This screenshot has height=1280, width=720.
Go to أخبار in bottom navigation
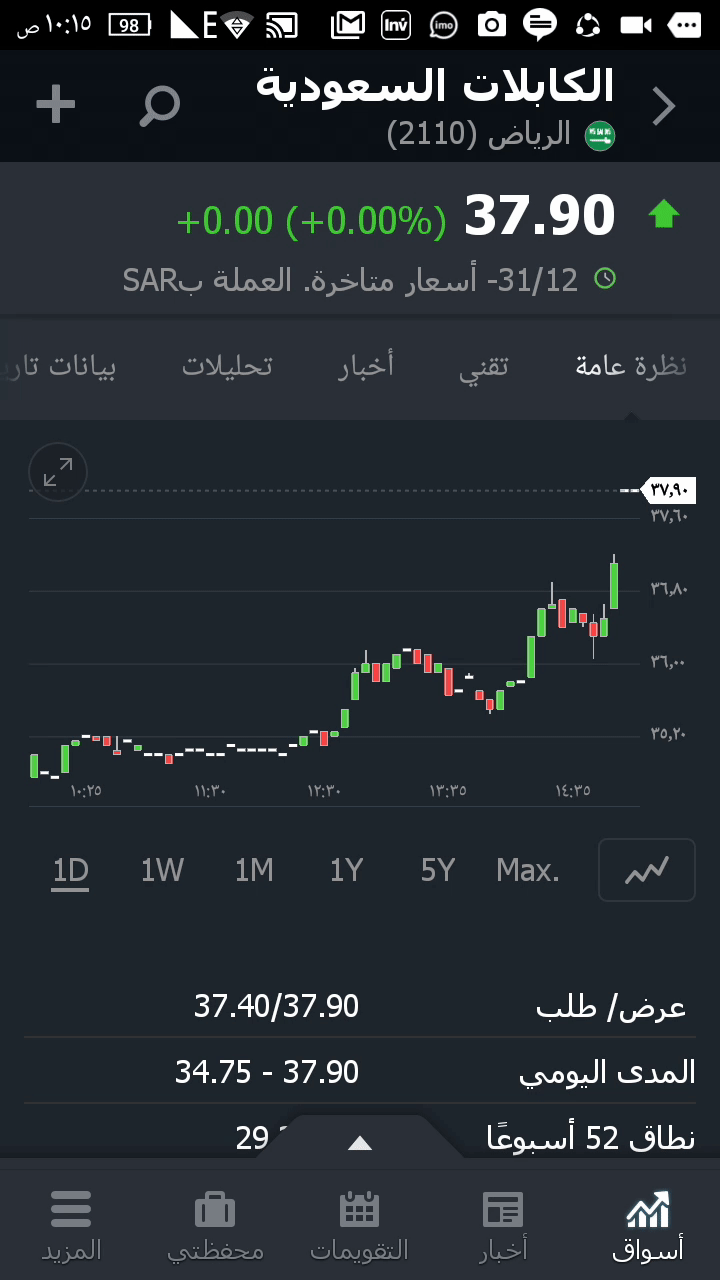click(503, 1225)
